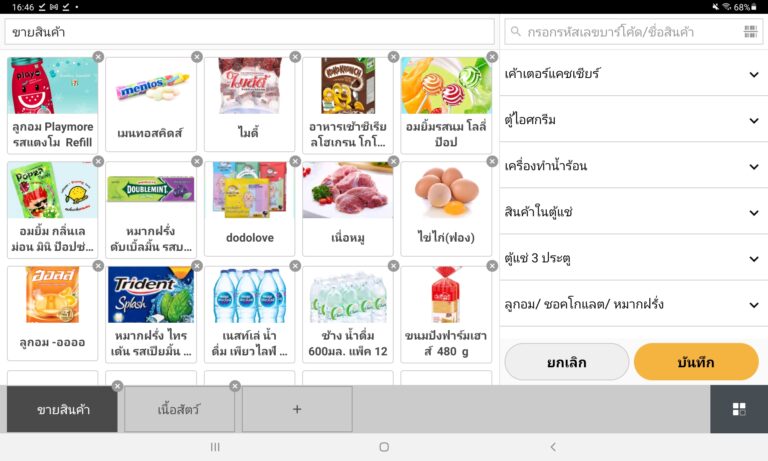Image resolution: width=768 pixels, height=461 pixels.
Task: Expand the ลูกอม/ ชอคโกแลต/ หมากฝรั่ง category
Action: tap(634, 304)
